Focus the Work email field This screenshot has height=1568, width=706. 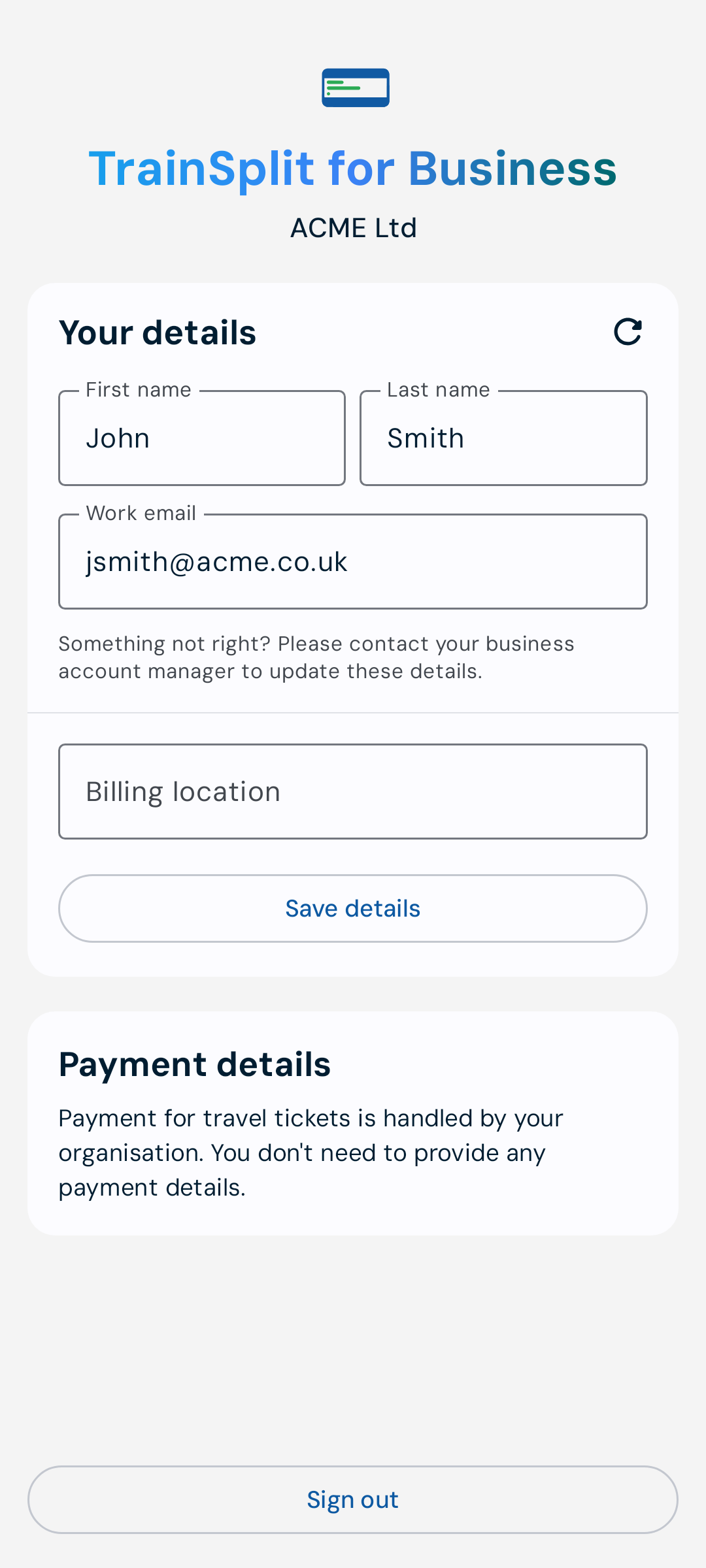click(353, 562)
